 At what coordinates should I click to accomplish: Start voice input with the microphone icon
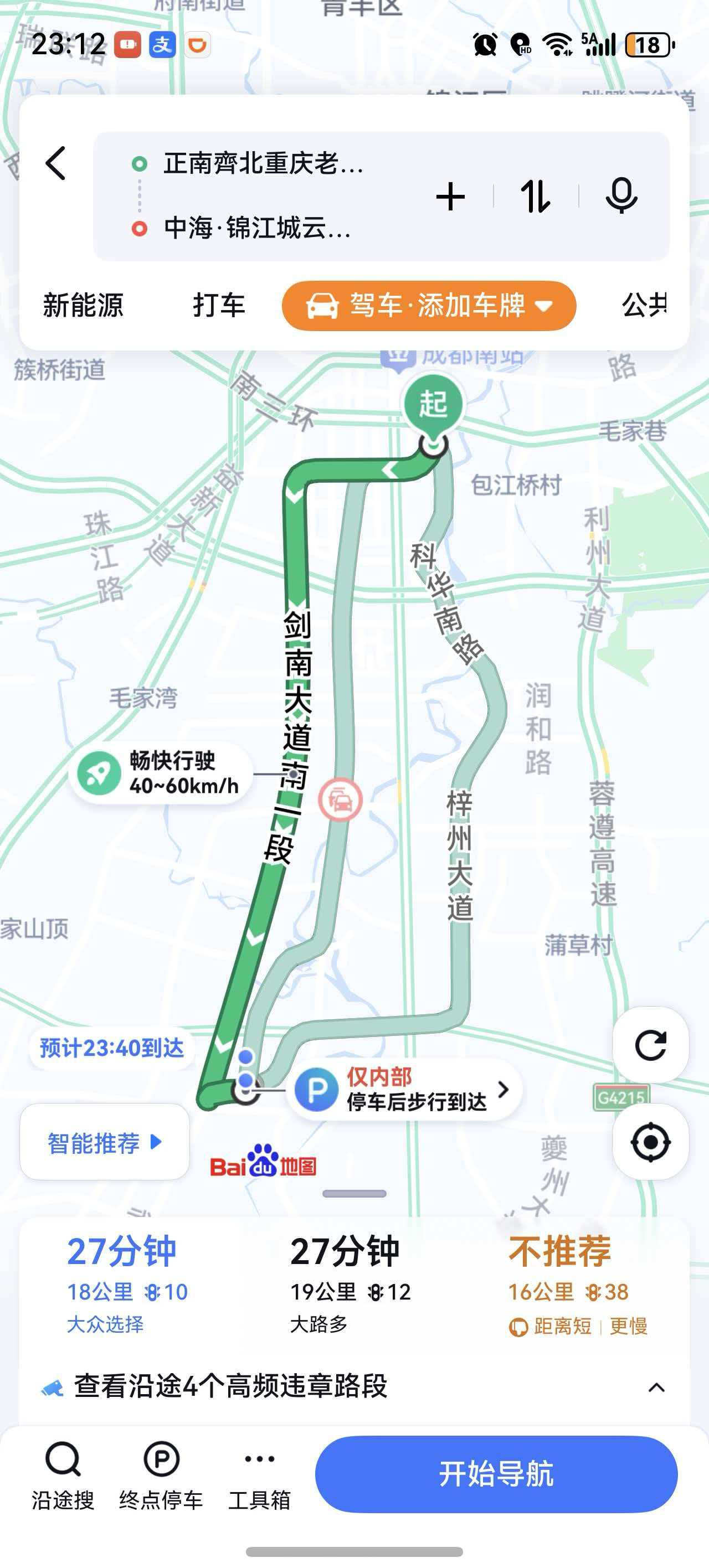pos(621,197)
